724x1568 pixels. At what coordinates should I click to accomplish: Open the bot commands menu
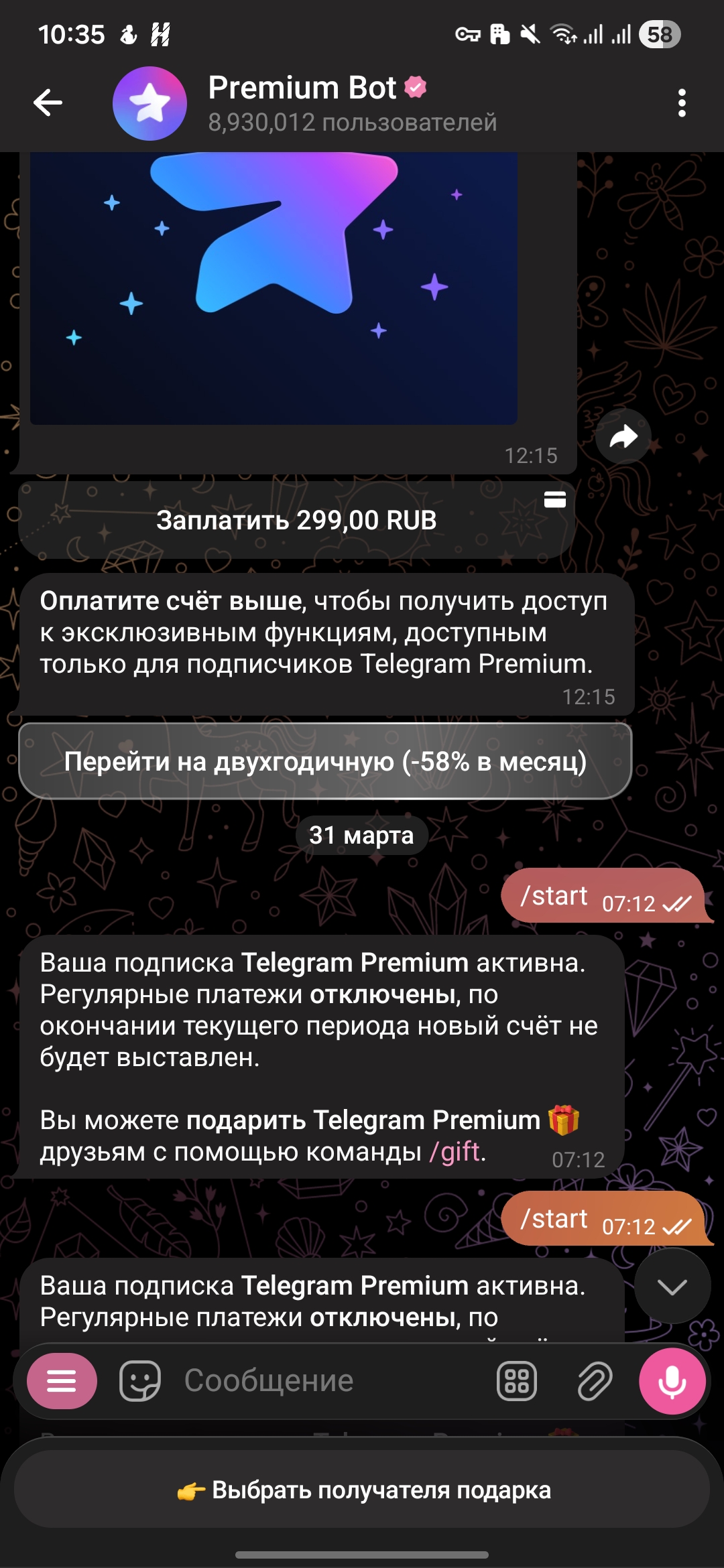coord(62,1381)
